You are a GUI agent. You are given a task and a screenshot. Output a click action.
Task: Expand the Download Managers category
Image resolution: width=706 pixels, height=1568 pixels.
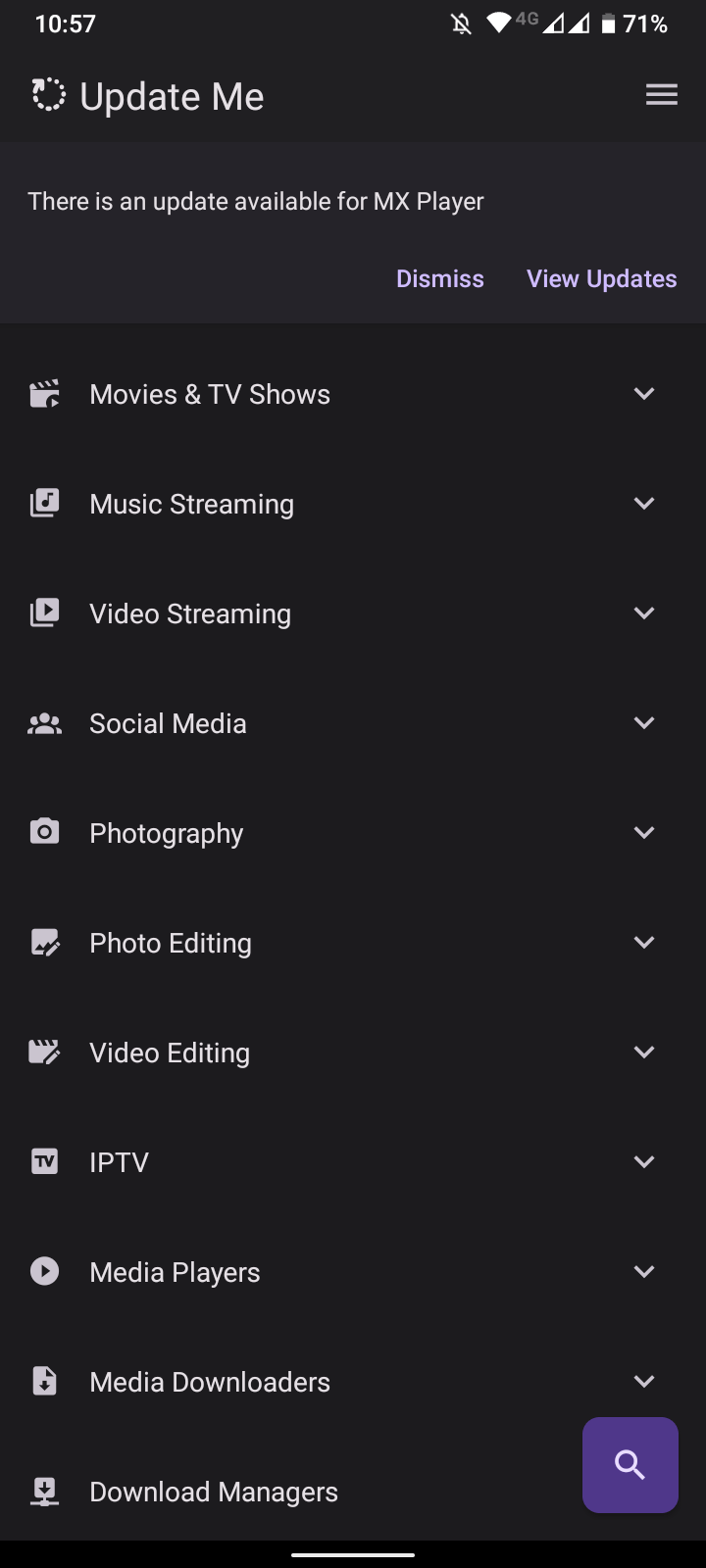(294, 1492)
